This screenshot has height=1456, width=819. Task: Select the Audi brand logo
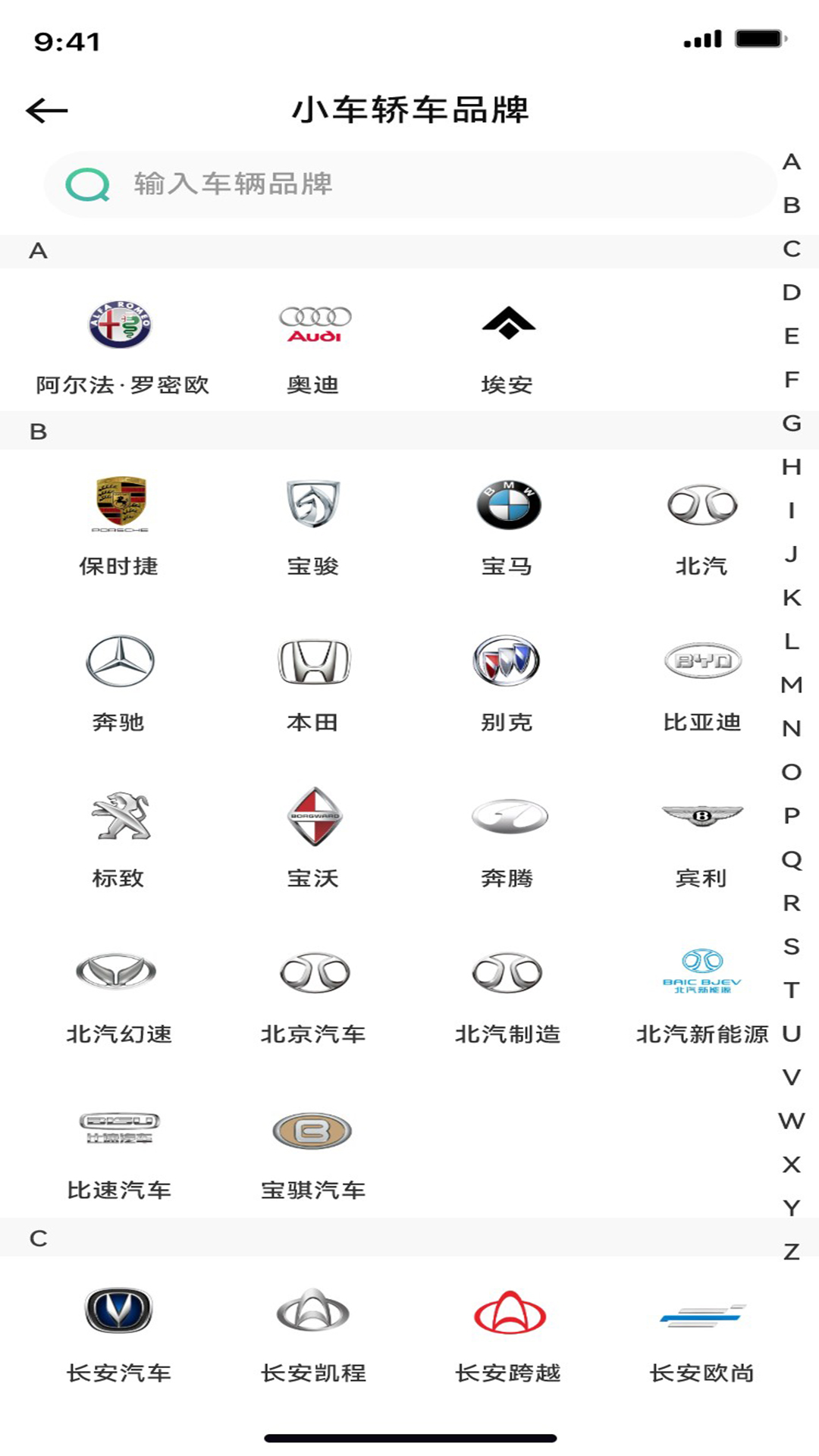point(315,322)
